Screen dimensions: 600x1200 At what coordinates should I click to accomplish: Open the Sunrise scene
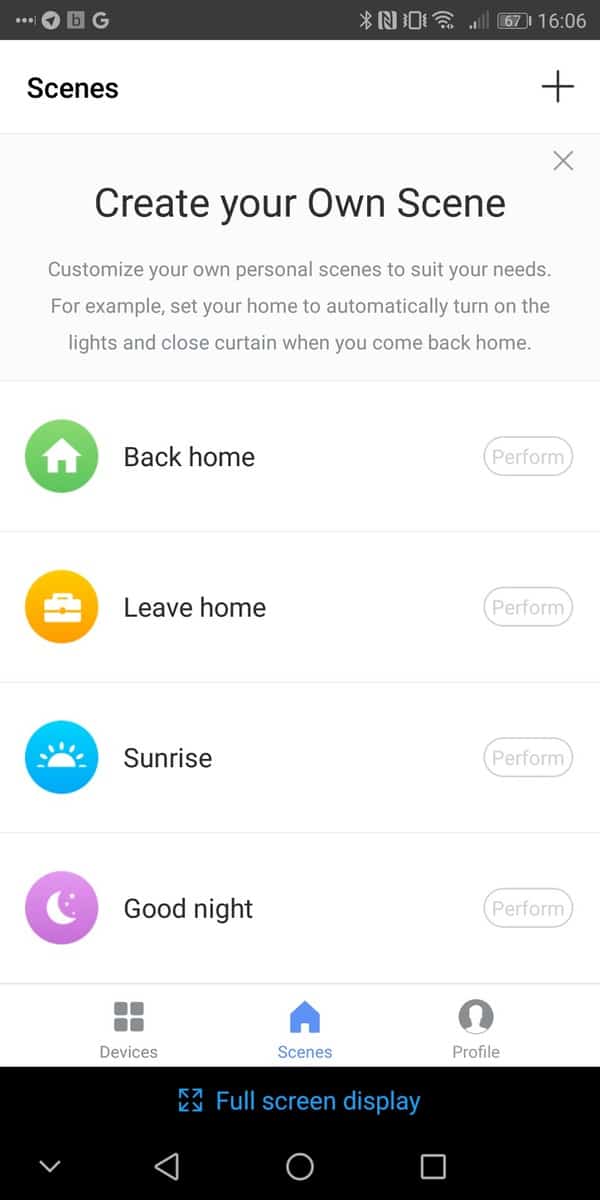pos(168,758)
